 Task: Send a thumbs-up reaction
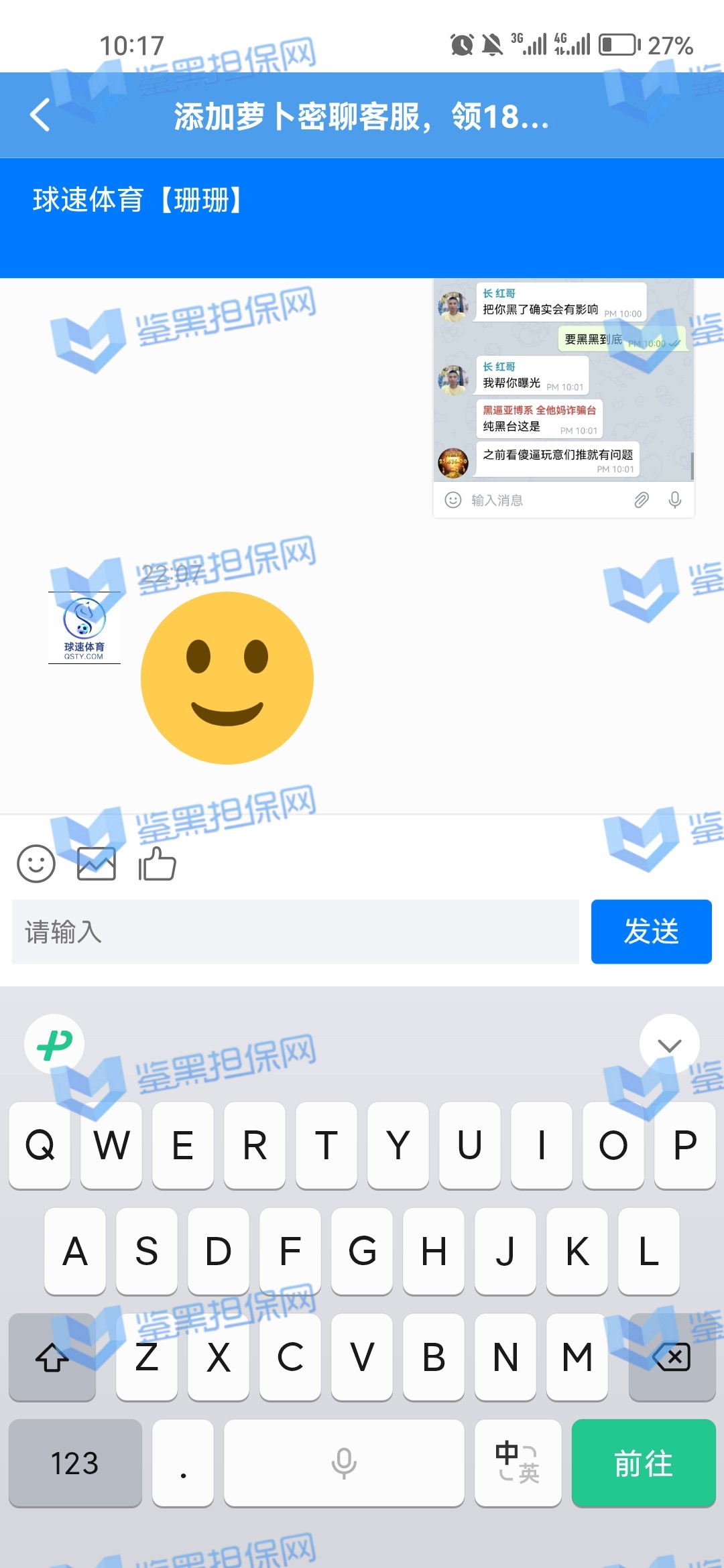click(x=157, y=864)
